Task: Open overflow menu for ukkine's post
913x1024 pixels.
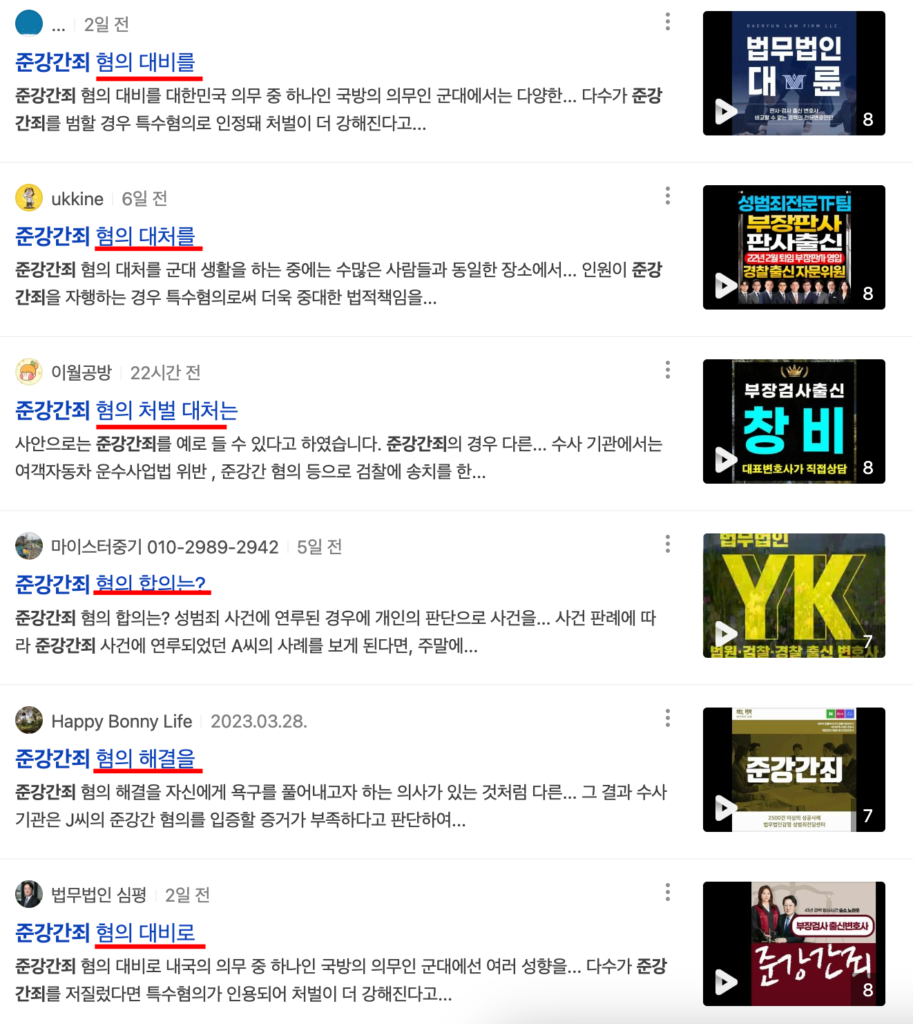Action: (668, 196)
